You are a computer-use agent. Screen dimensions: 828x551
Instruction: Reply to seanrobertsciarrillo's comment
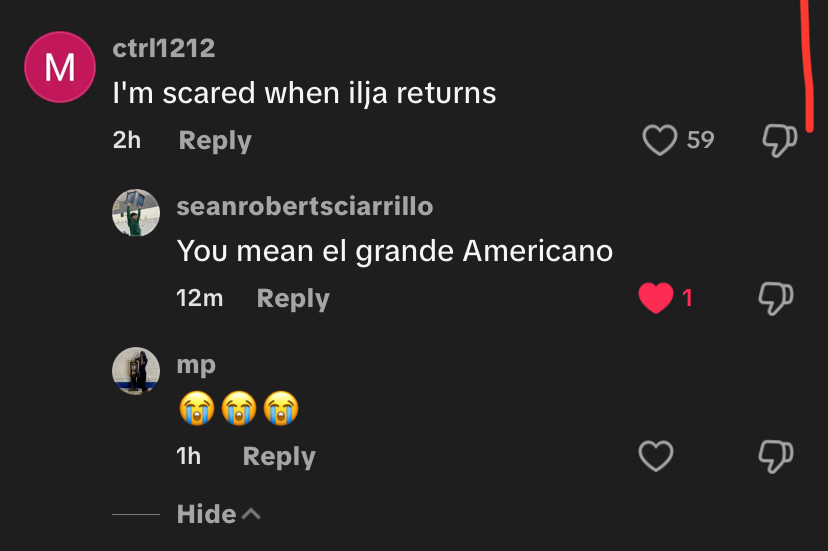point(292,298)
